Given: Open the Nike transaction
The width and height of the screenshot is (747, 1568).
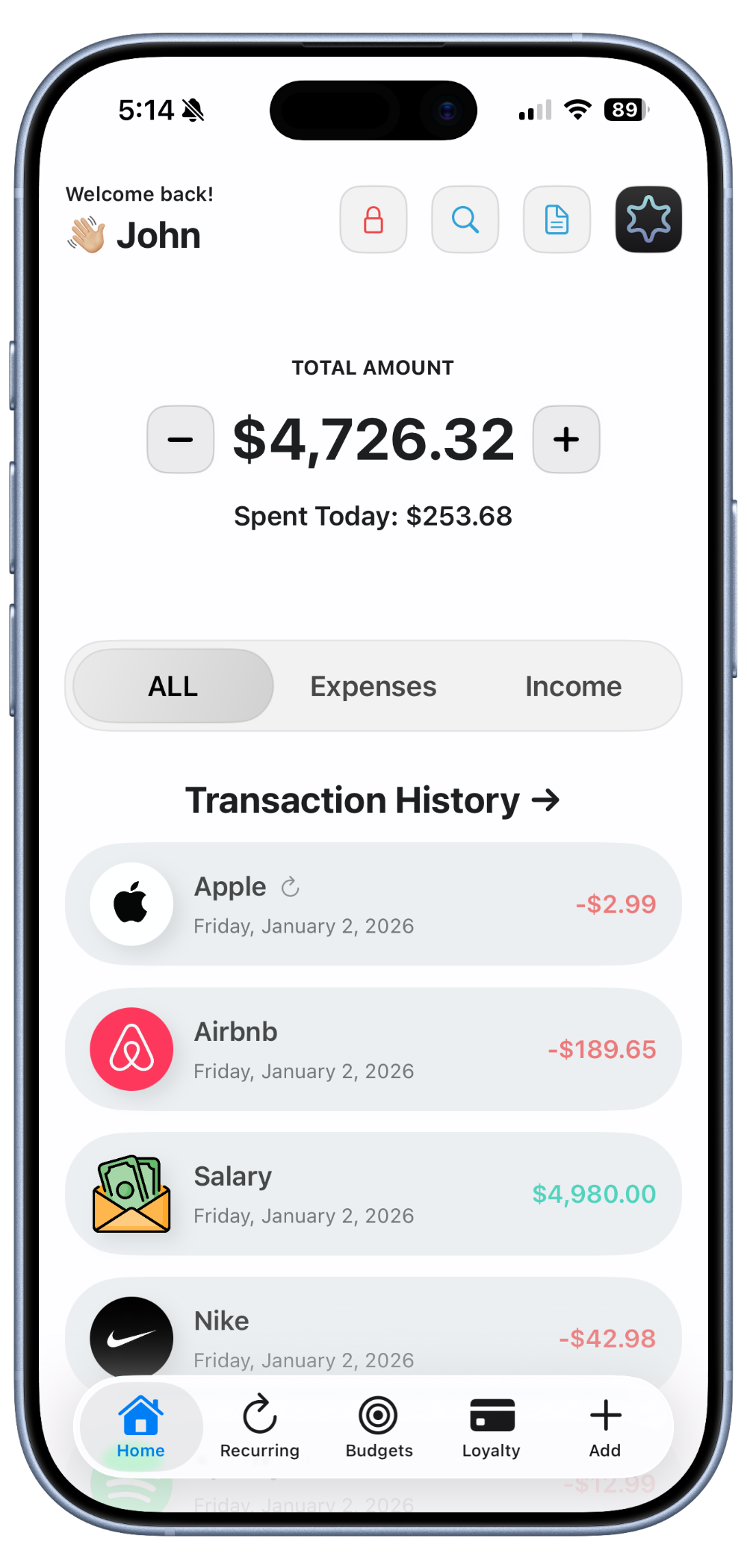Looking at the screenshot, I should (373, 1333).
